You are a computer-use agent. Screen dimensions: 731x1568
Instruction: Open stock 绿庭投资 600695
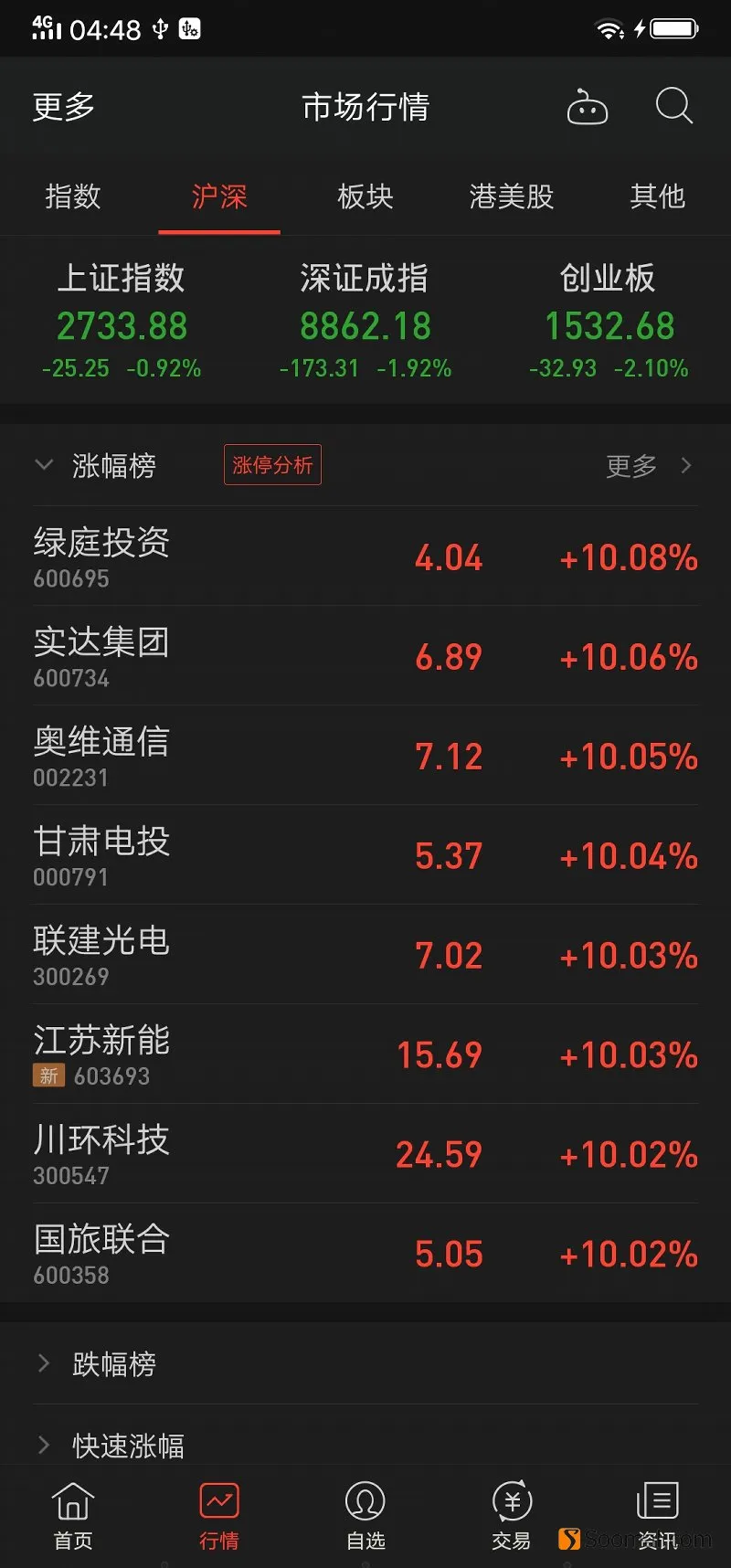365,556
